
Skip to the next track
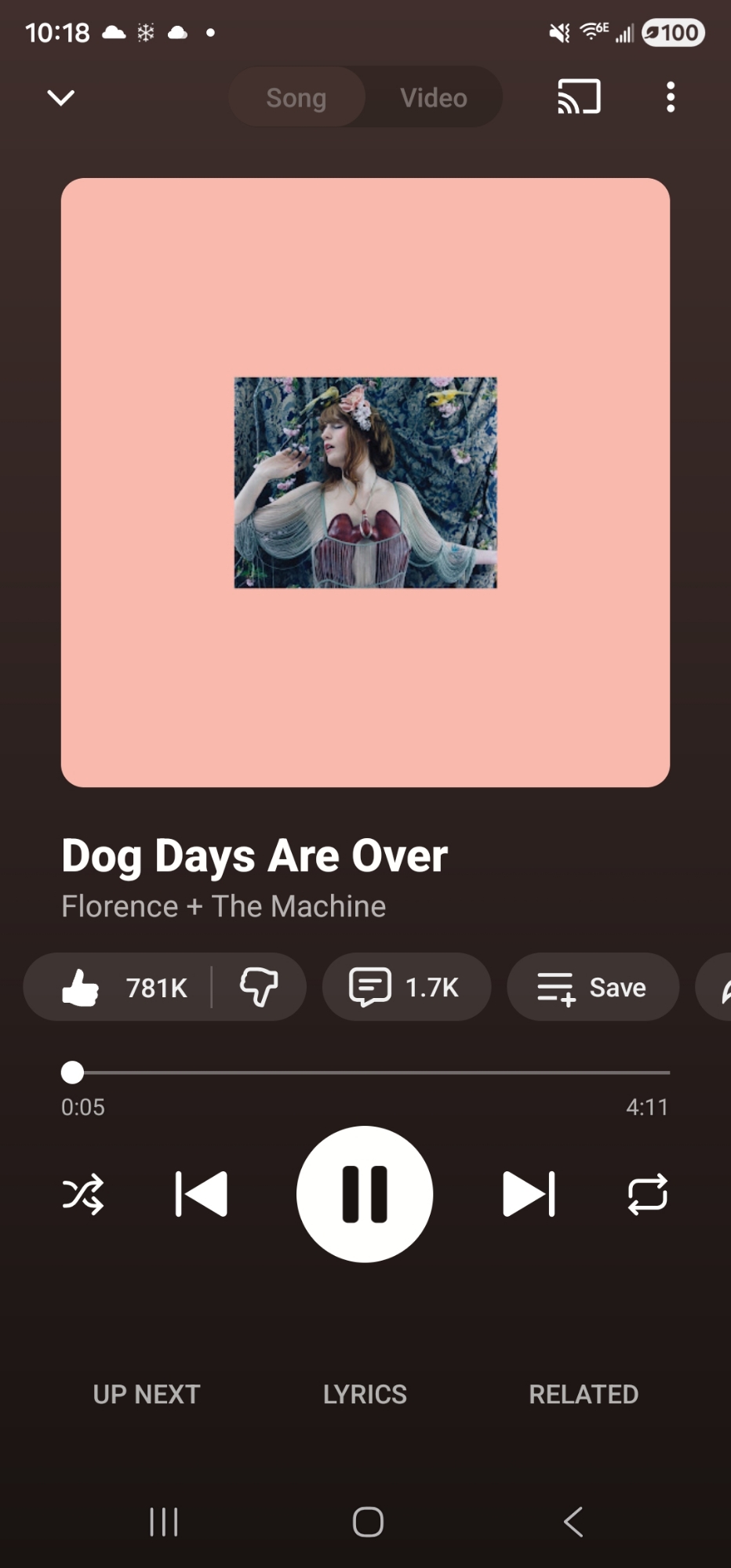[x=528, y=1194]
